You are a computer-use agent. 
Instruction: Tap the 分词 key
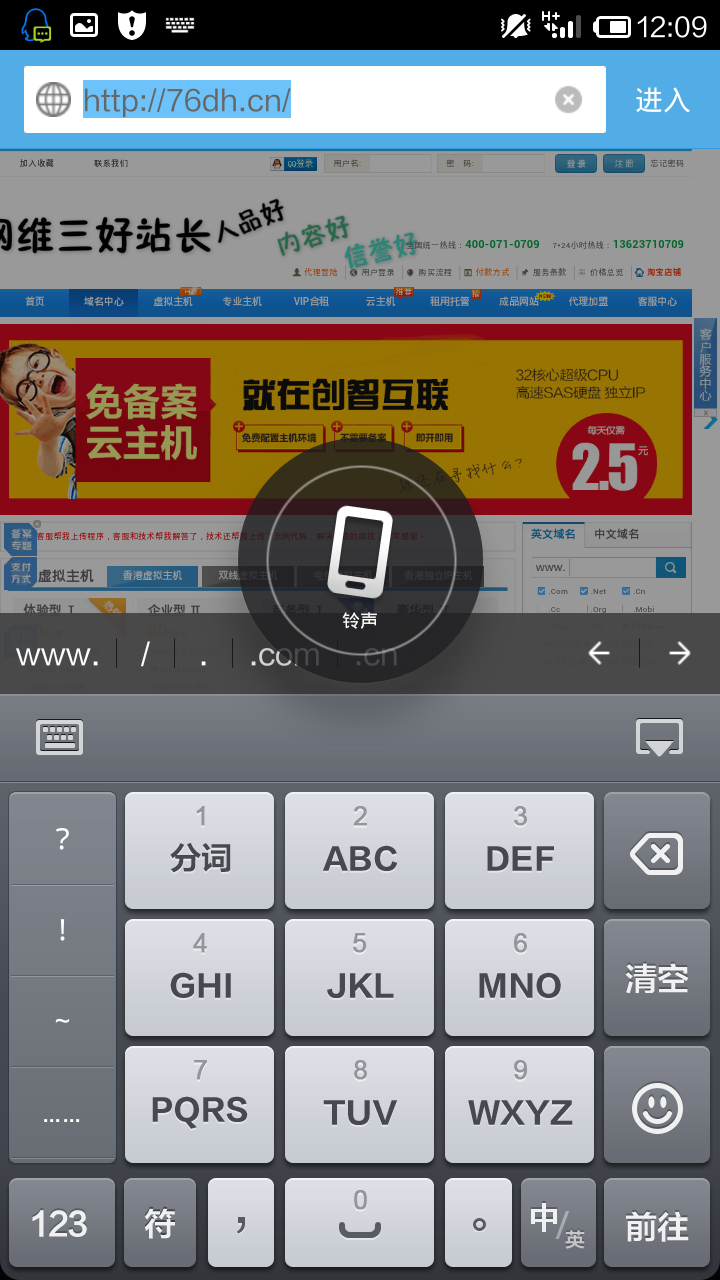click(x=199, y=850)
